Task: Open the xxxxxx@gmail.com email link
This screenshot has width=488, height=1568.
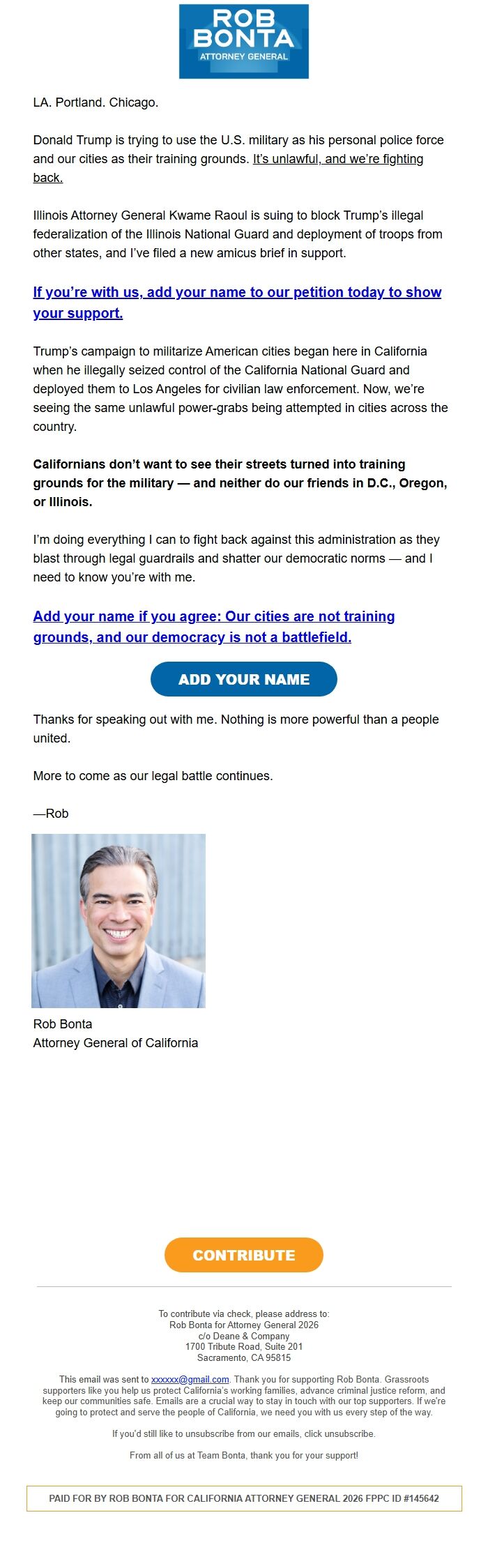Action: [190, 1379]
